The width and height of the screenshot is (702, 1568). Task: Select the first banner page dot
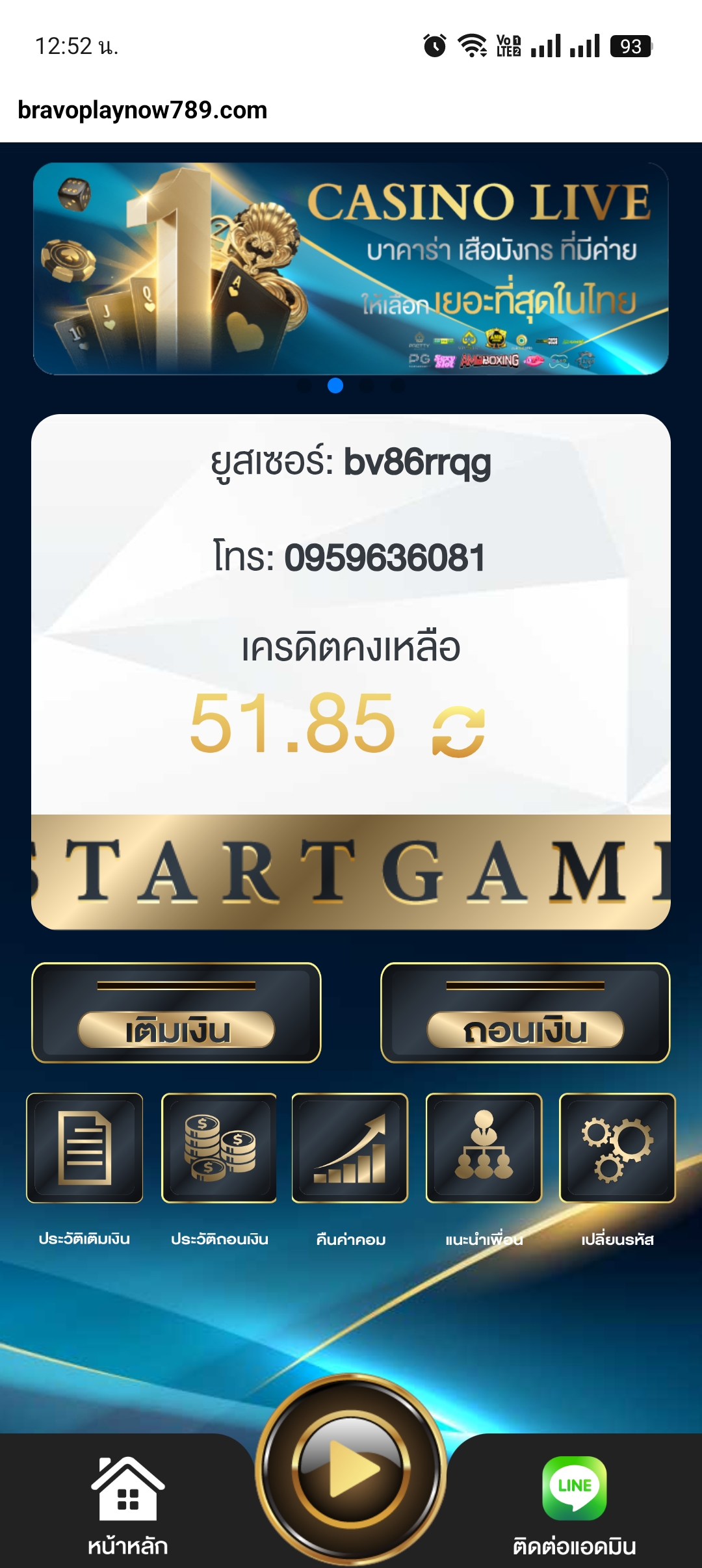(304, 386)
